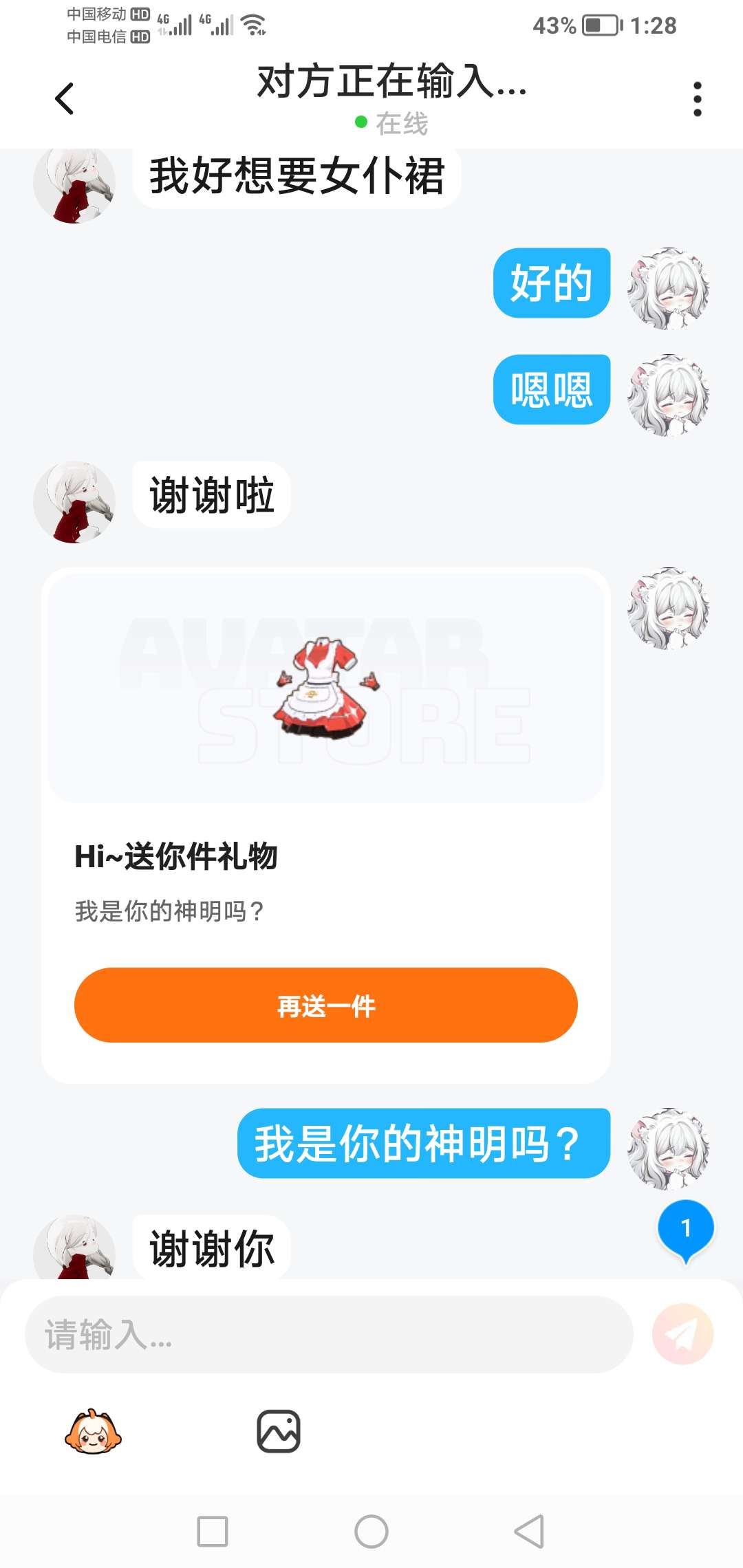The height and width of the screenshot is (1568, 743).
Task: Attach a picture from the gallery
Action: (279, 1432)
